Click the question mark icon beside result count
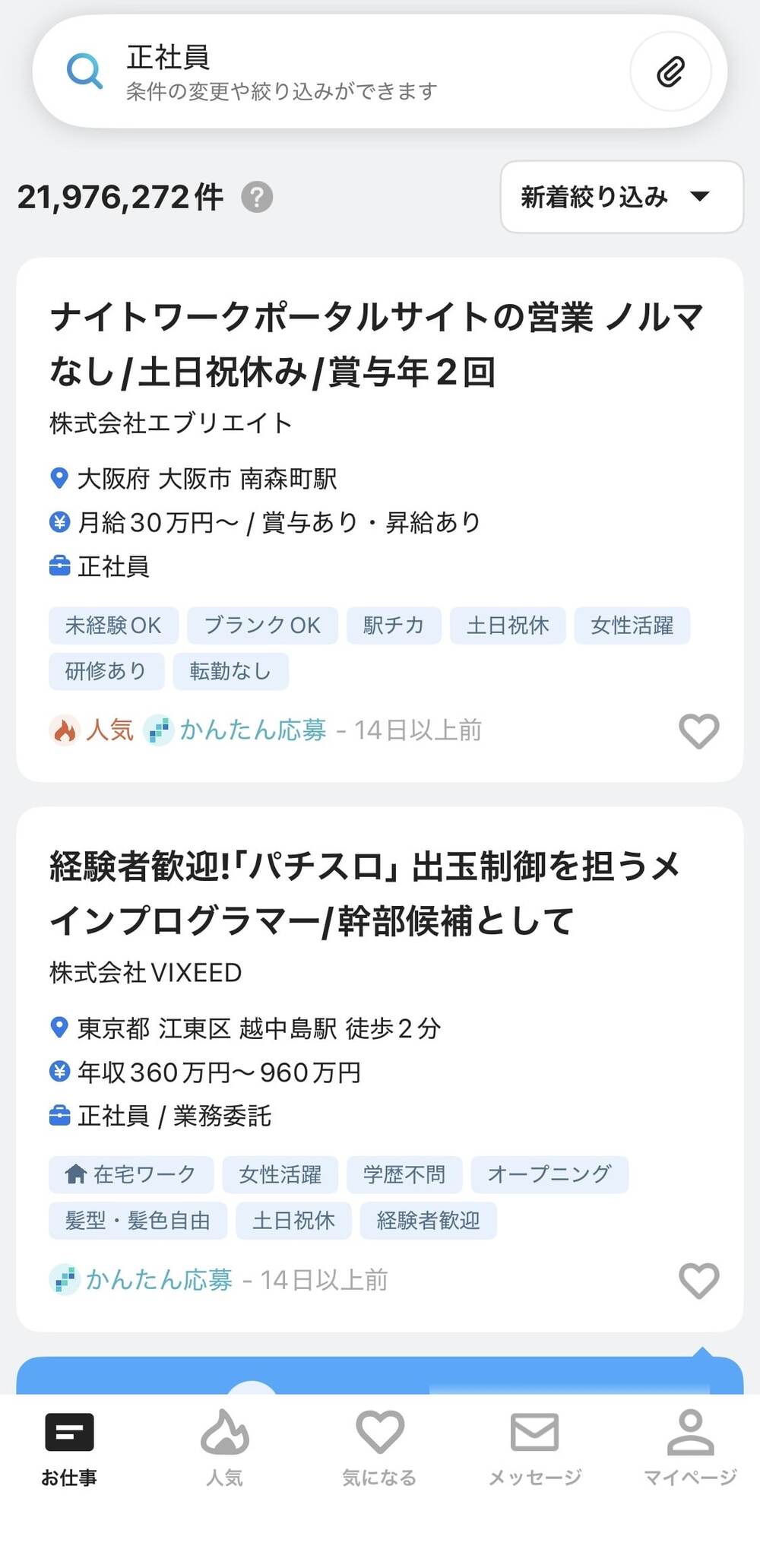The height and width of the screenshot is (1568, 760). (258, 198)
